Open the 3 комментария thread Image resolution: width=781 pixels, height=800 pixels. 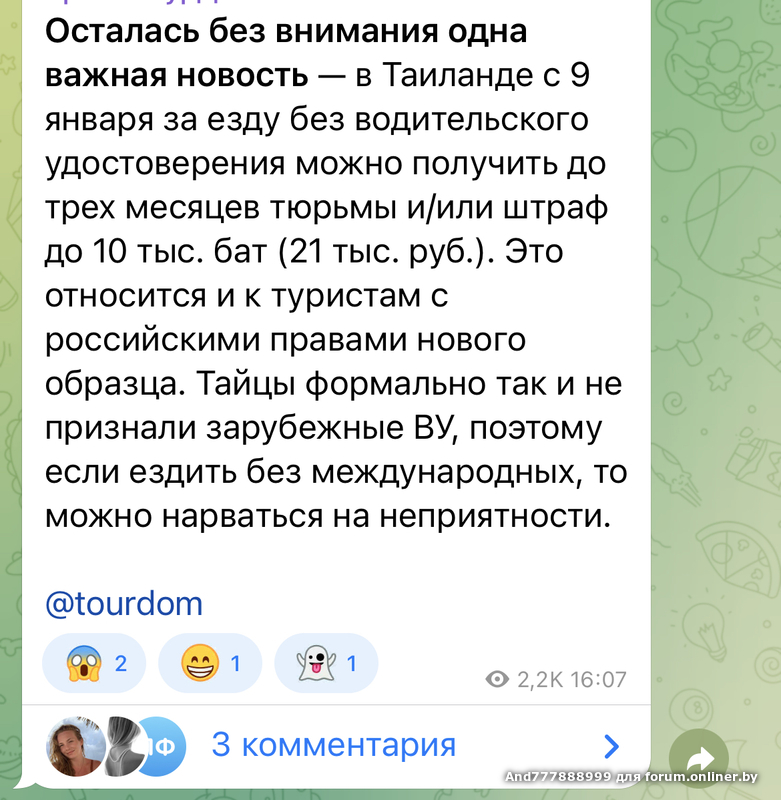[333, 745]
